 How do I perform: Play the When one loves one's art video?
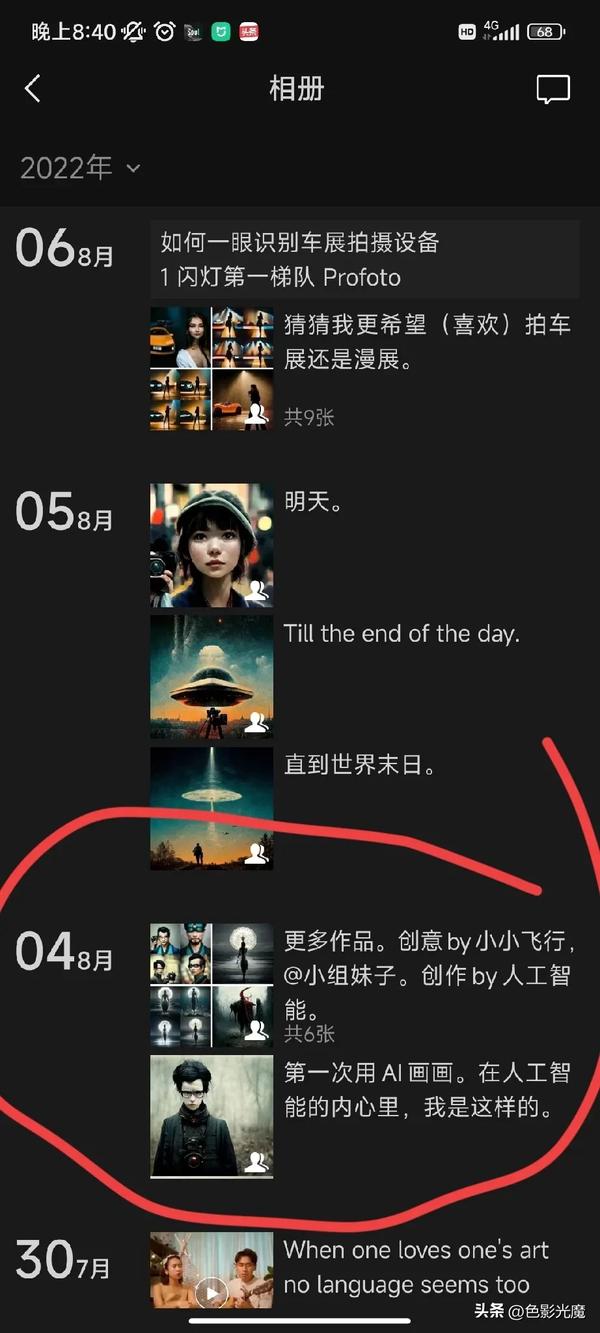(211, 1291)
